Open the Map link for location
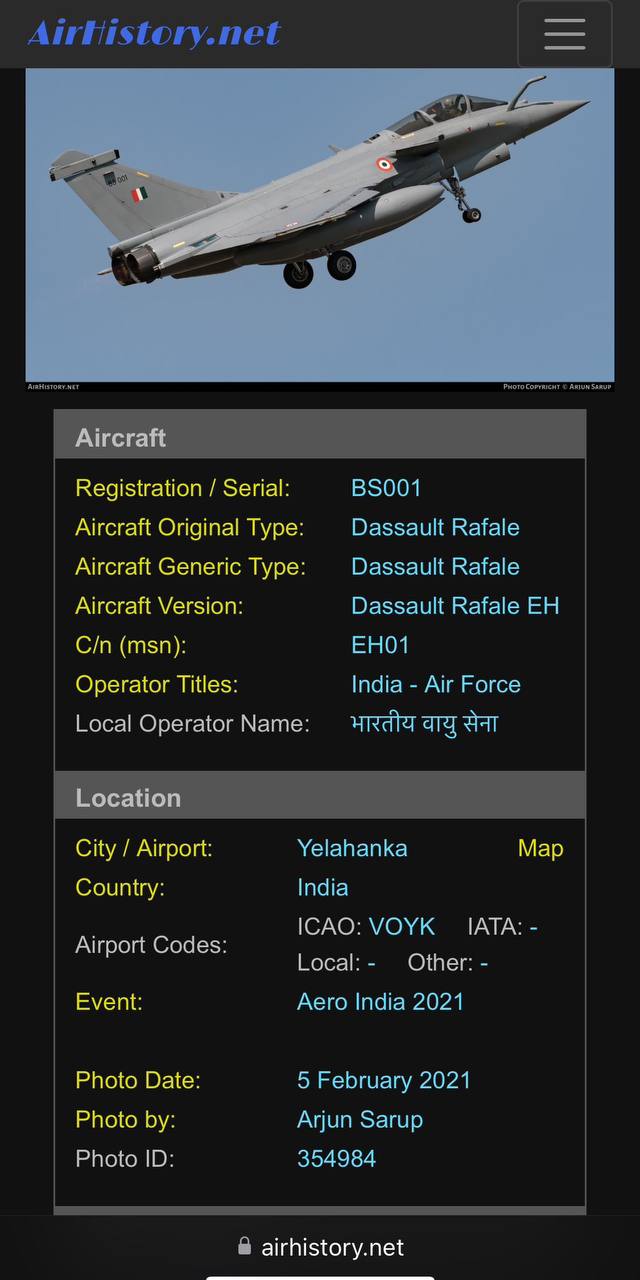Screen dimensions: 640x1280 (540, 848)
